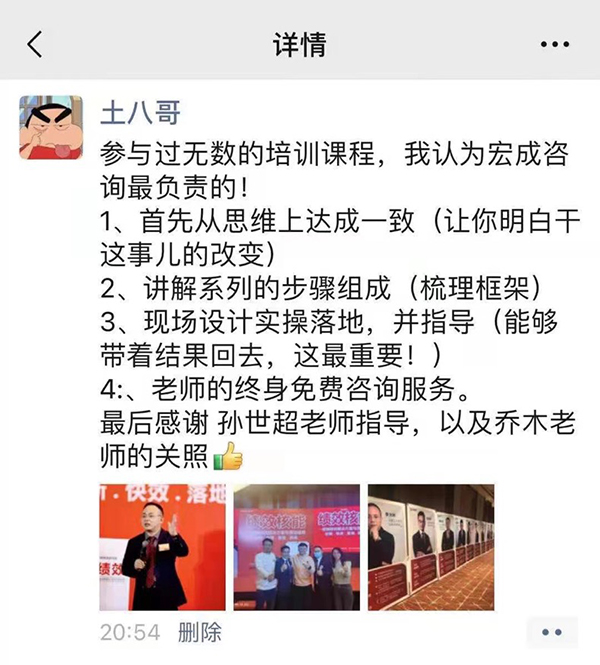Go back from the 详情 page

(35, 44)
